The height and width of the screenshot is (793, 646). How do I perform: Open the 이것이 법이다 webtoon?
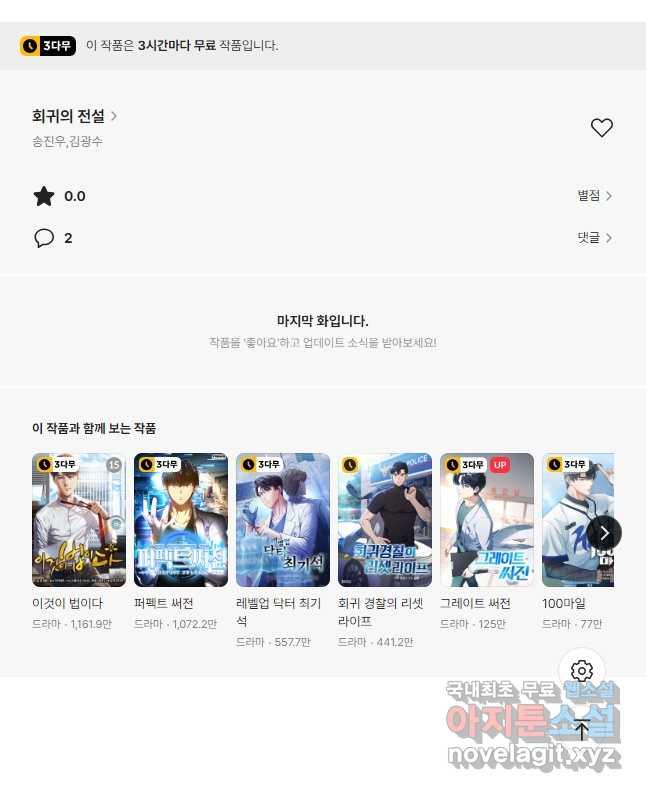pos(79,520)
